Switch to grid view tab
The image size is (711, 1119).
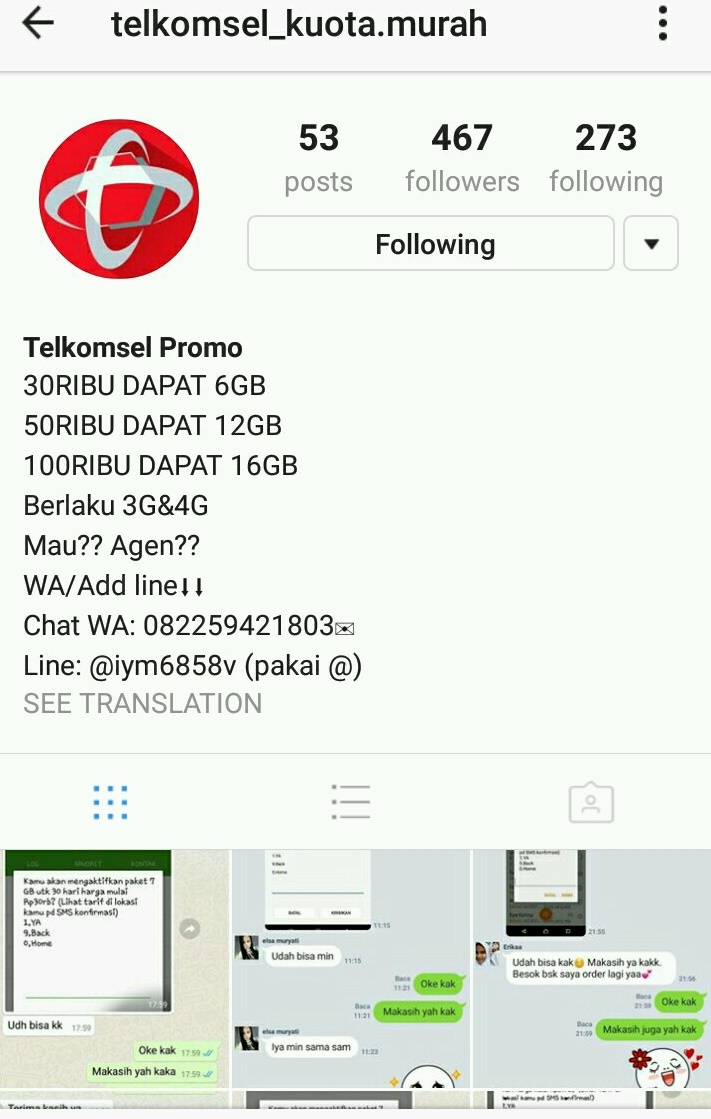pyautogui.click(x=110, y=802)
